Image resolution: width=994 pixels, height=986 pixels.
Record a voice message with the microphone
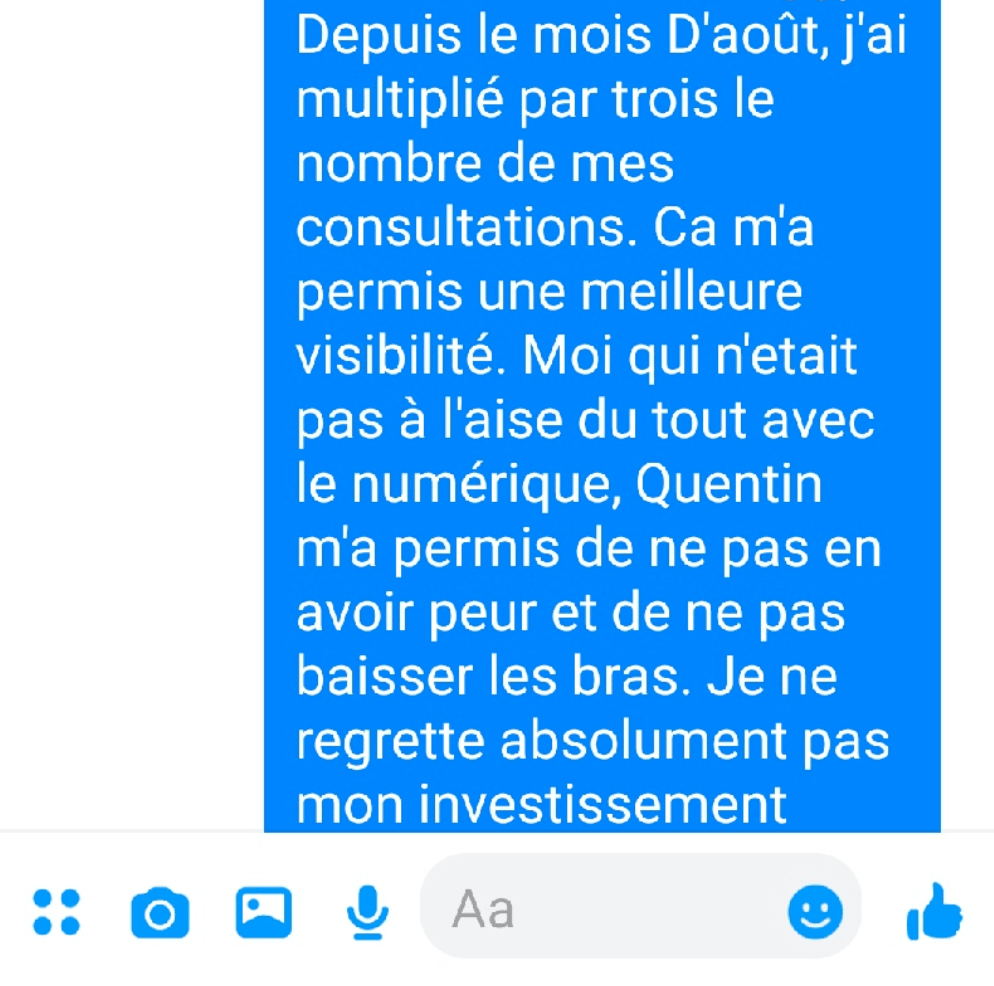368,911
